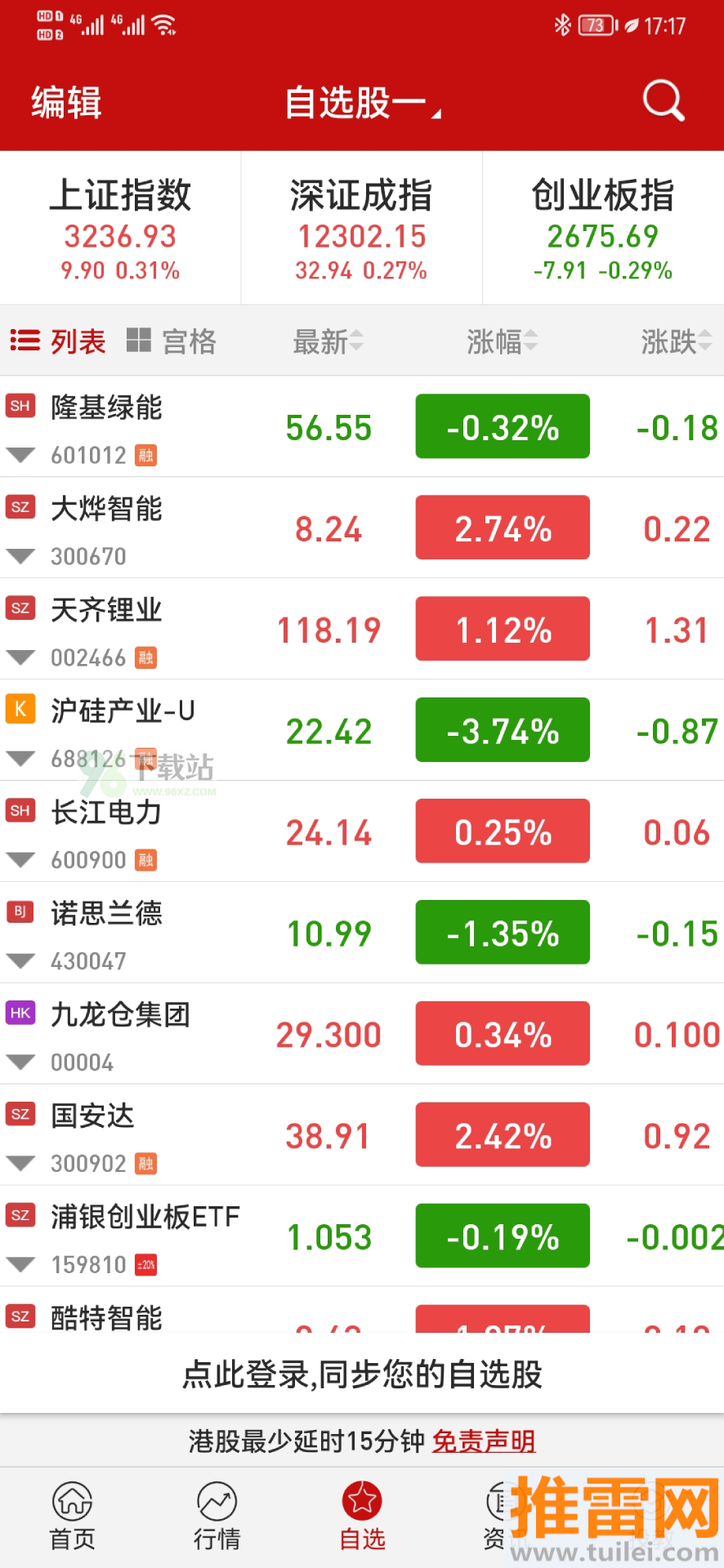Switch to 宫格 grid view
The width and height of the screenshot is (724, 1568).
point(172,341)
